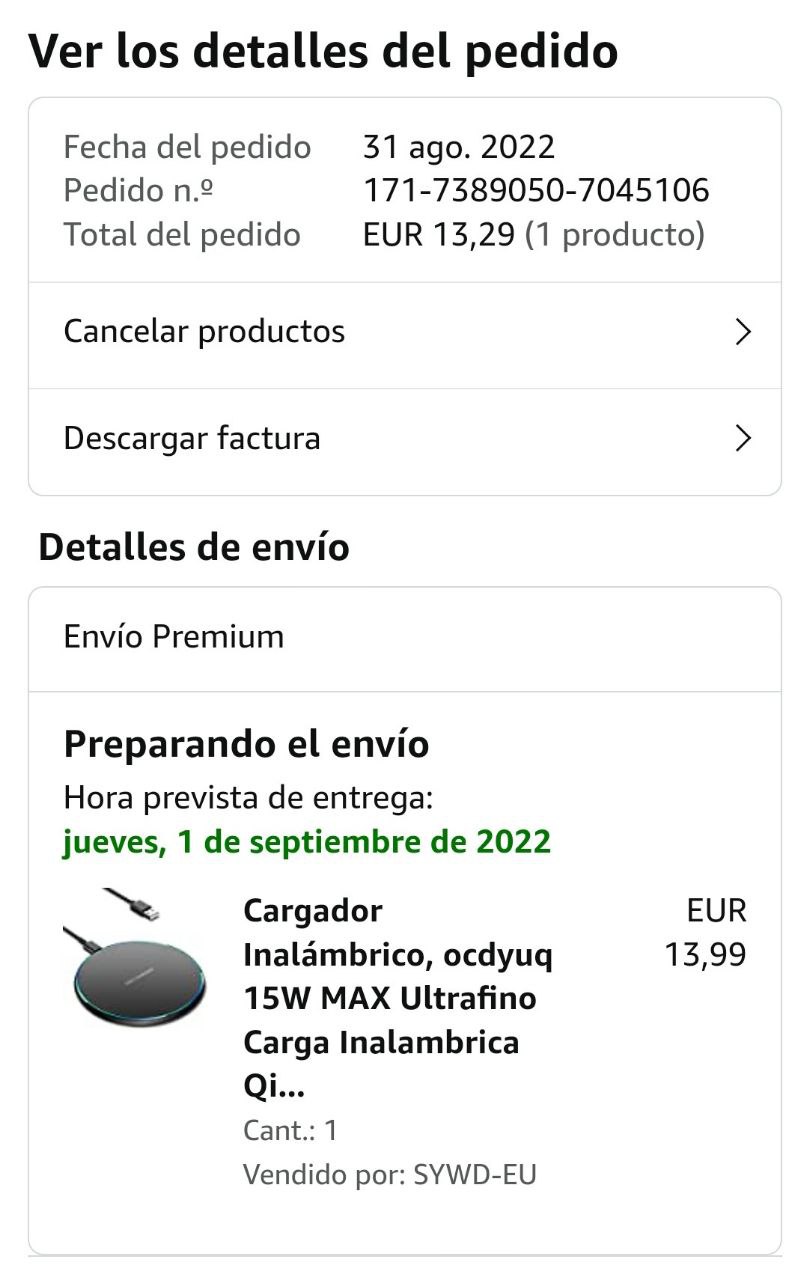796x1280 pixels.
Task: Open Cancelar productos
Action: tap(404, 332)
